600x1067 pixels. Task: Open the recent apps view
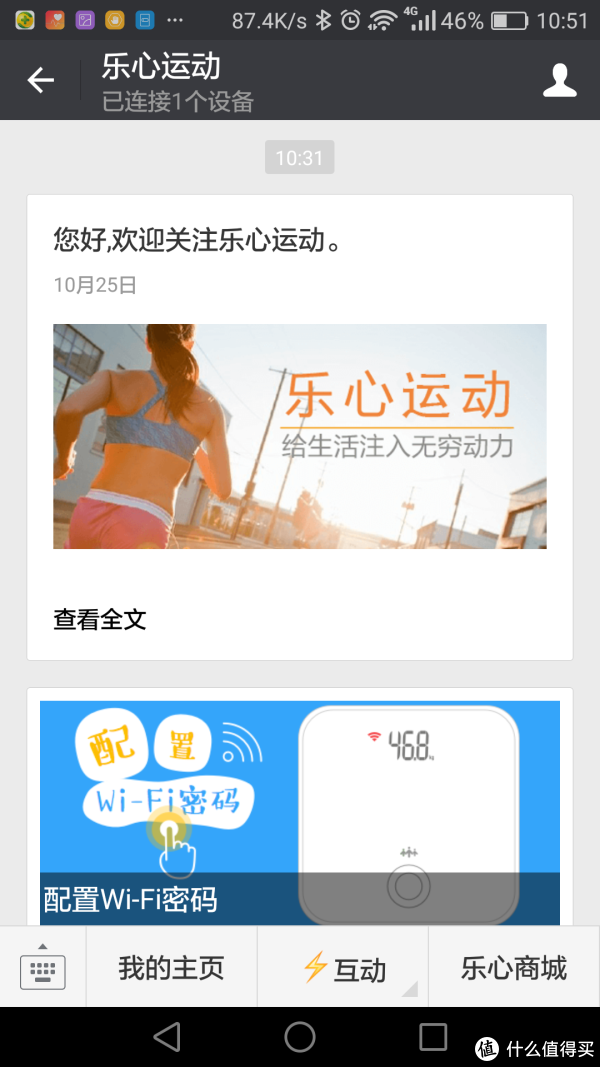(432, 1037)
